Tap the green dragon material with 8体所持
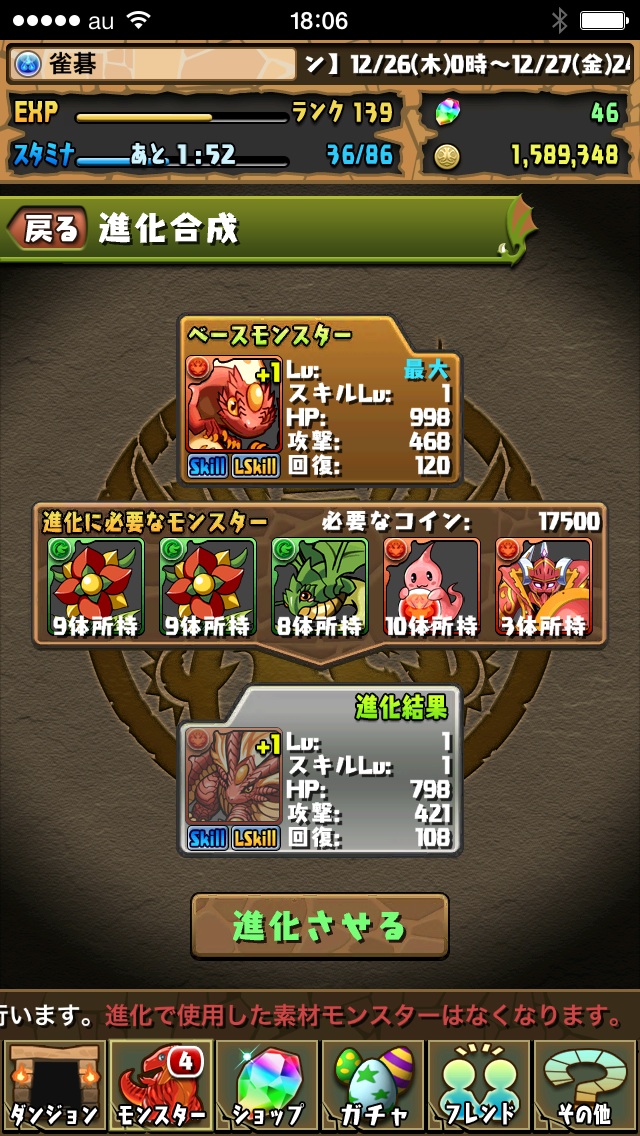The height and width of the screenshot is (1136, 640). [x=319, y=587]
